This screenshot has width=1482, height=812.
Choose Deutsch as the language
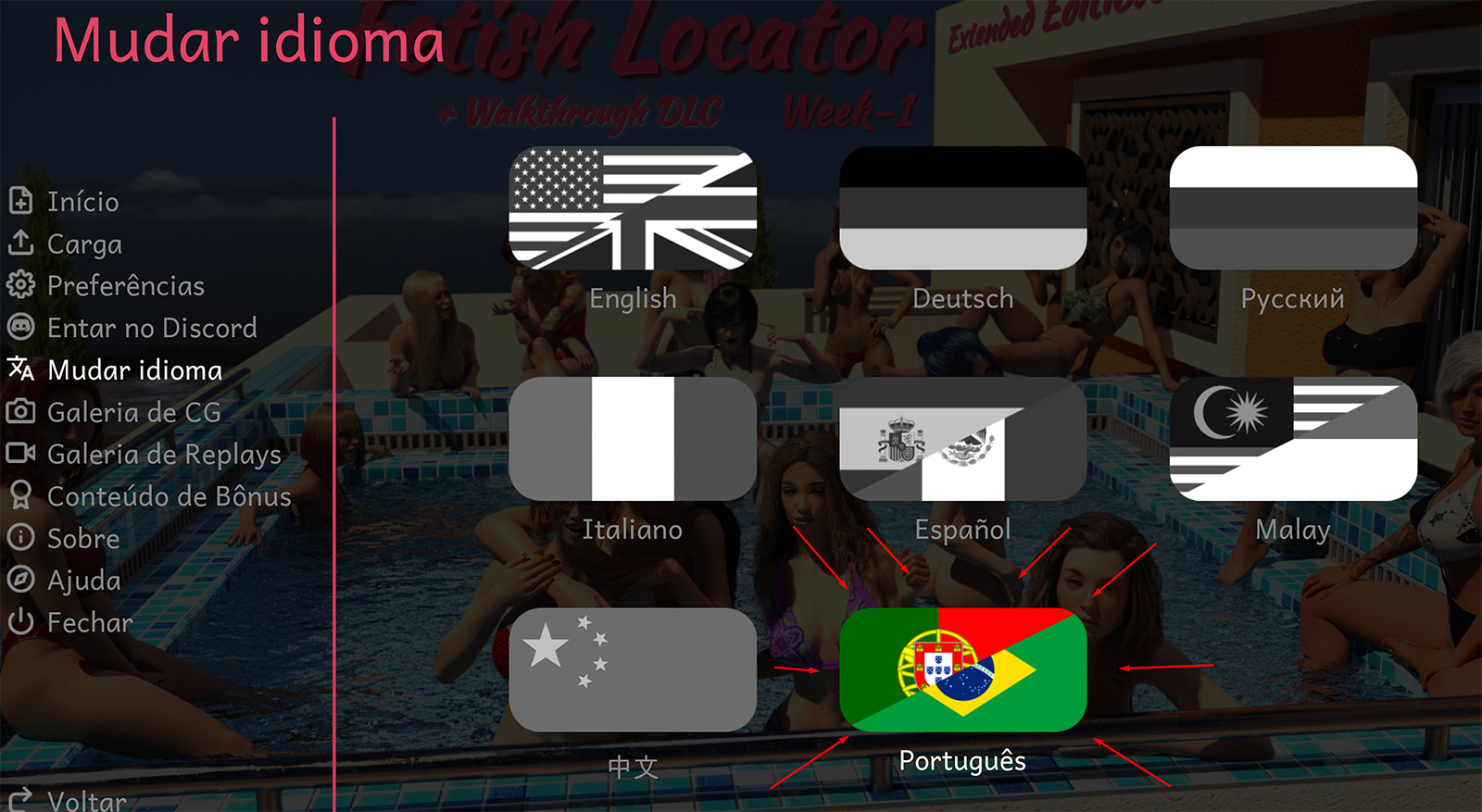coord(962,208)
